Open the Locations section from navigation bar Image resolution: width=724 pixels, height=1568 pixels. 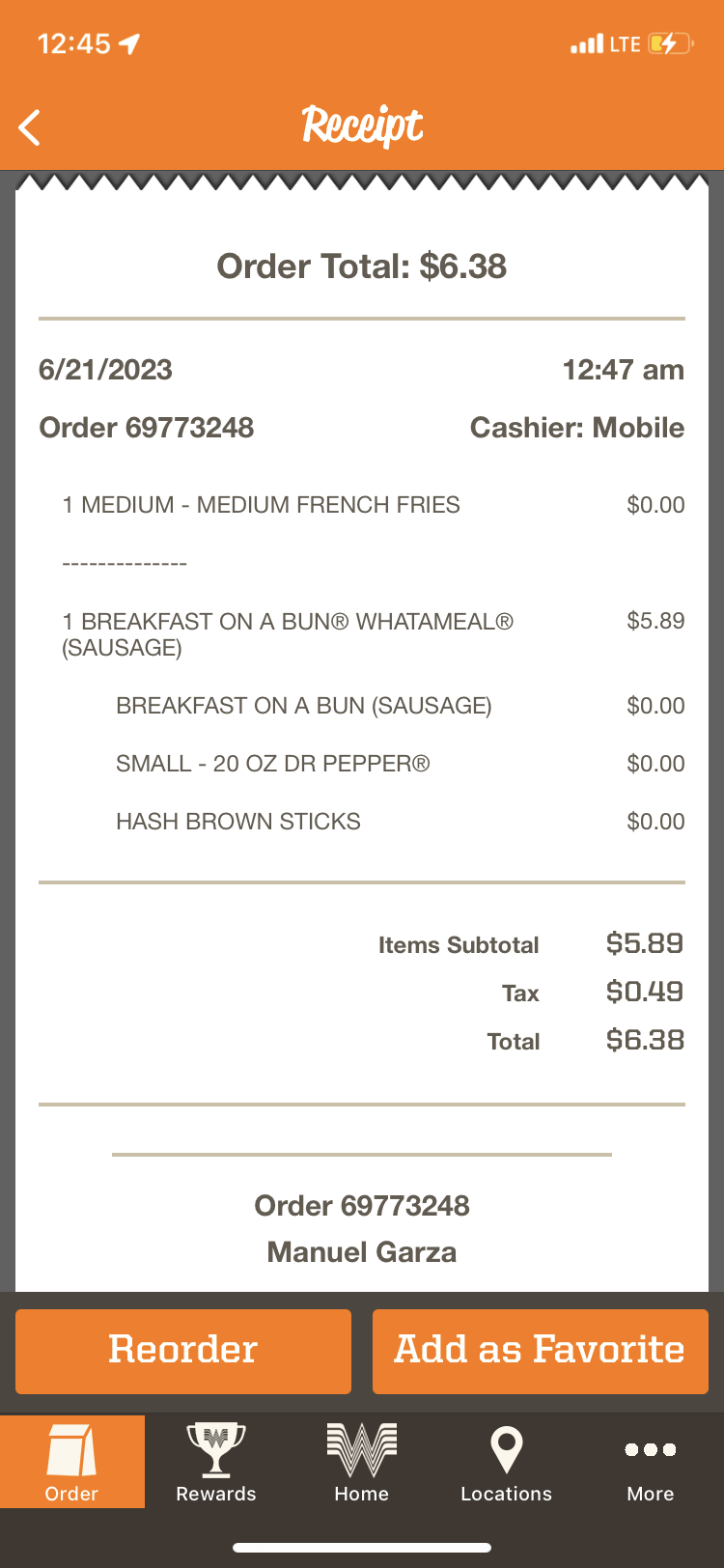[x=506, y=1461]
